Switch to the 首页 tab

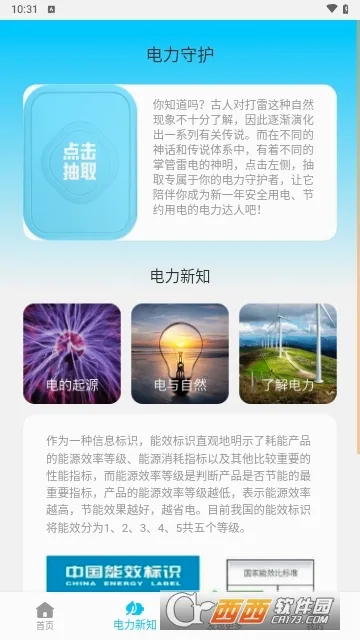[x=45, y=616]
